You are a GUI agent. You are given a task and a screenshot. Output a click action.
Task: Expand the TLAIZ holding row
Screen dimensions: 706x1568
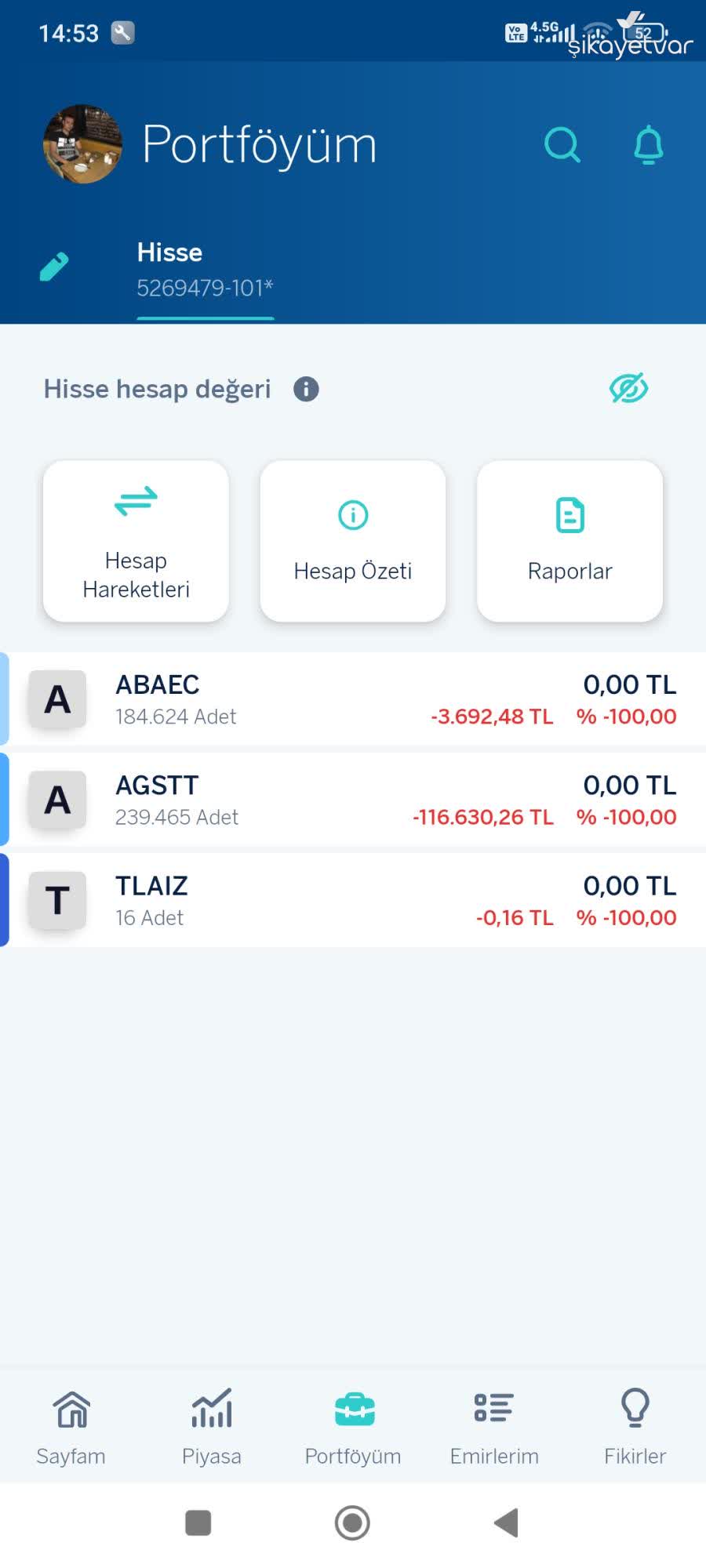(x=353, y=900)
